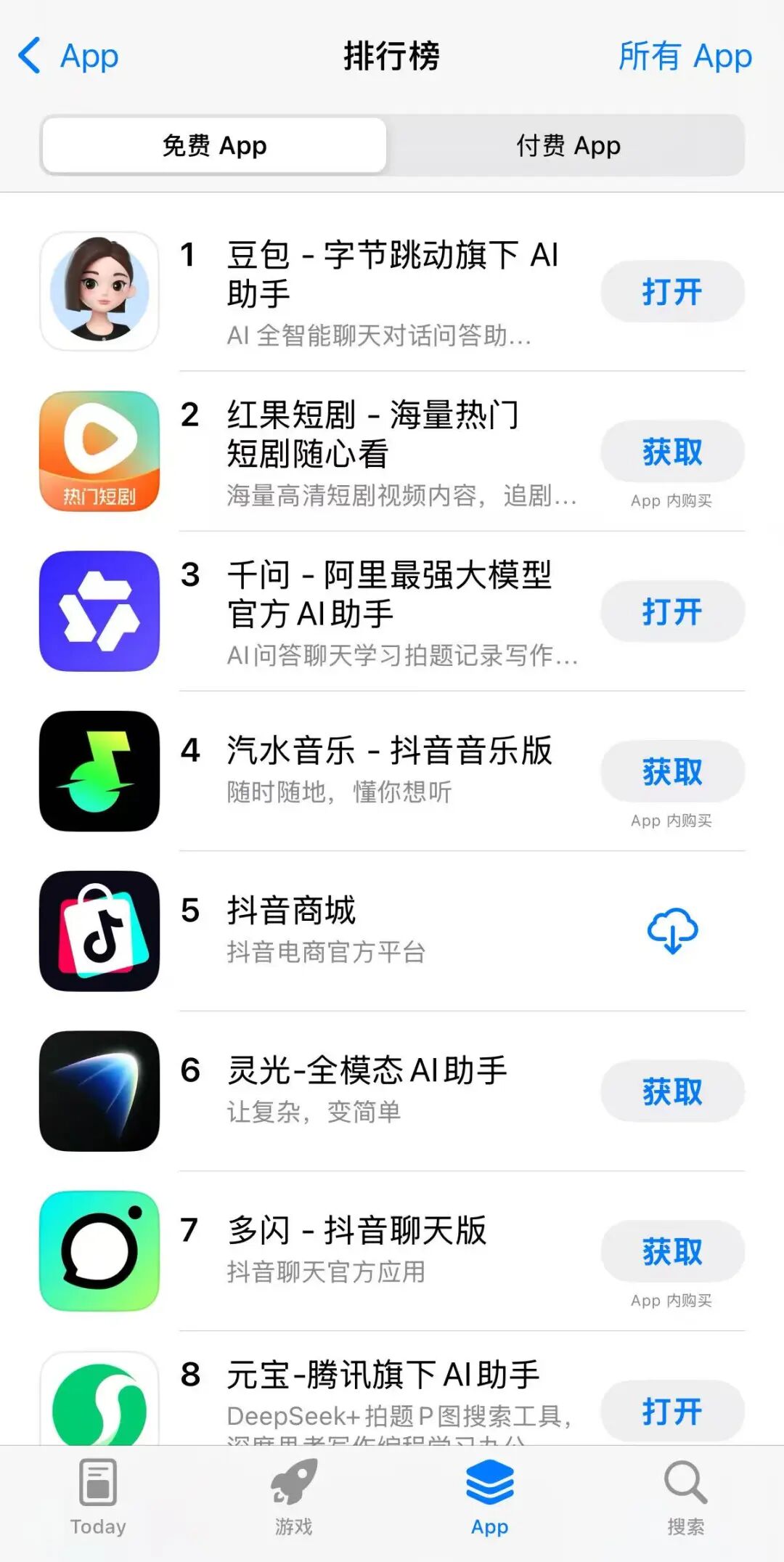784x1562 pixels.
Task: Get the 灵光 AI assistant app
Action: (671, 1091)
